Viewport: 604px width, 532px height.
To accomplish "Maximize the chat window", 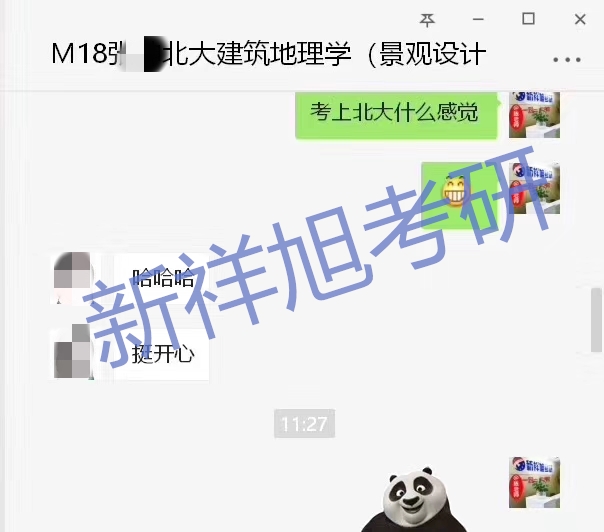I will [529, 19].
